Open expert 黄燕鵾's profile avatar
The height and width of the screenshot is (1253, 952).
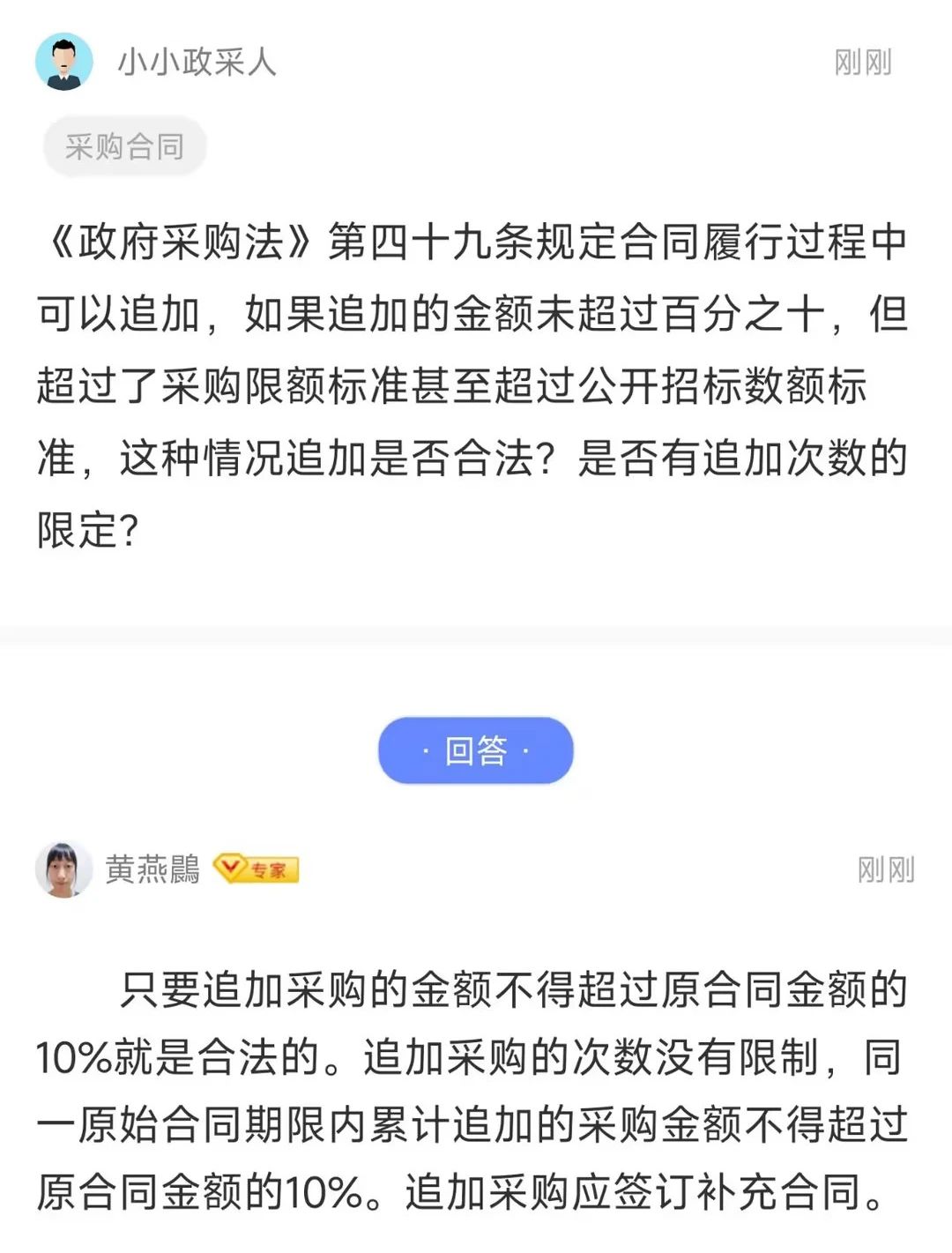(63, 869)
